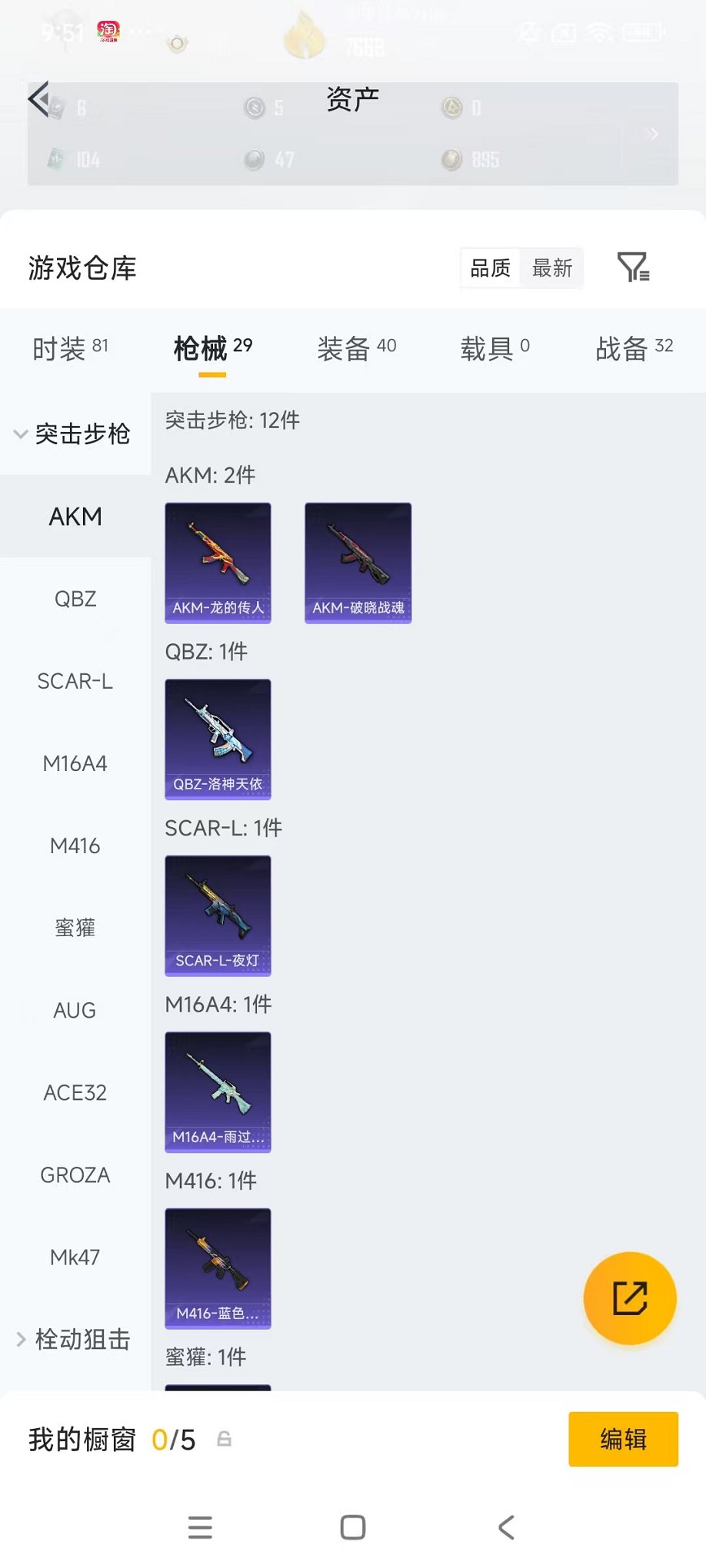This screenshot has height=1568, width=706.
Task: Sort warehouse by 最新
Action: pyautogui.click(x=552, y=267)
